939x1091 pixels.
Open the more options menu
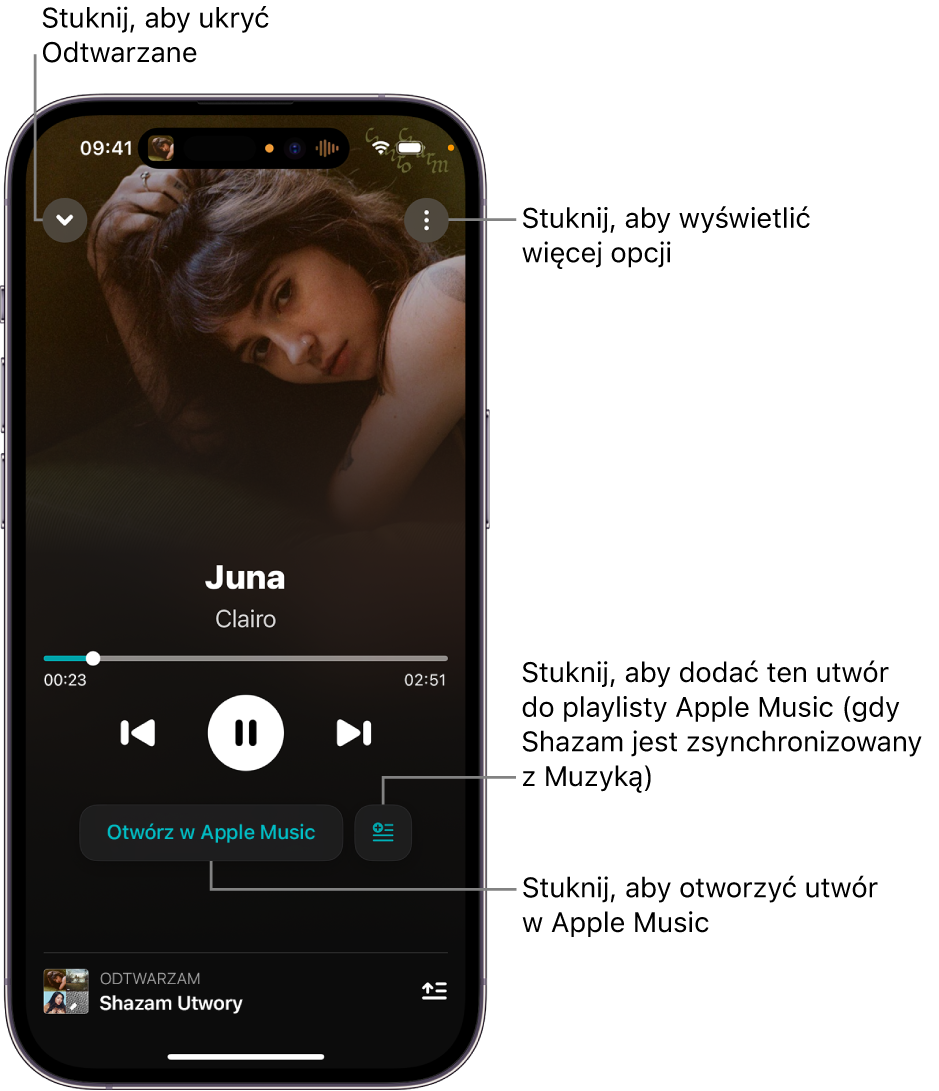coord(427,220)
